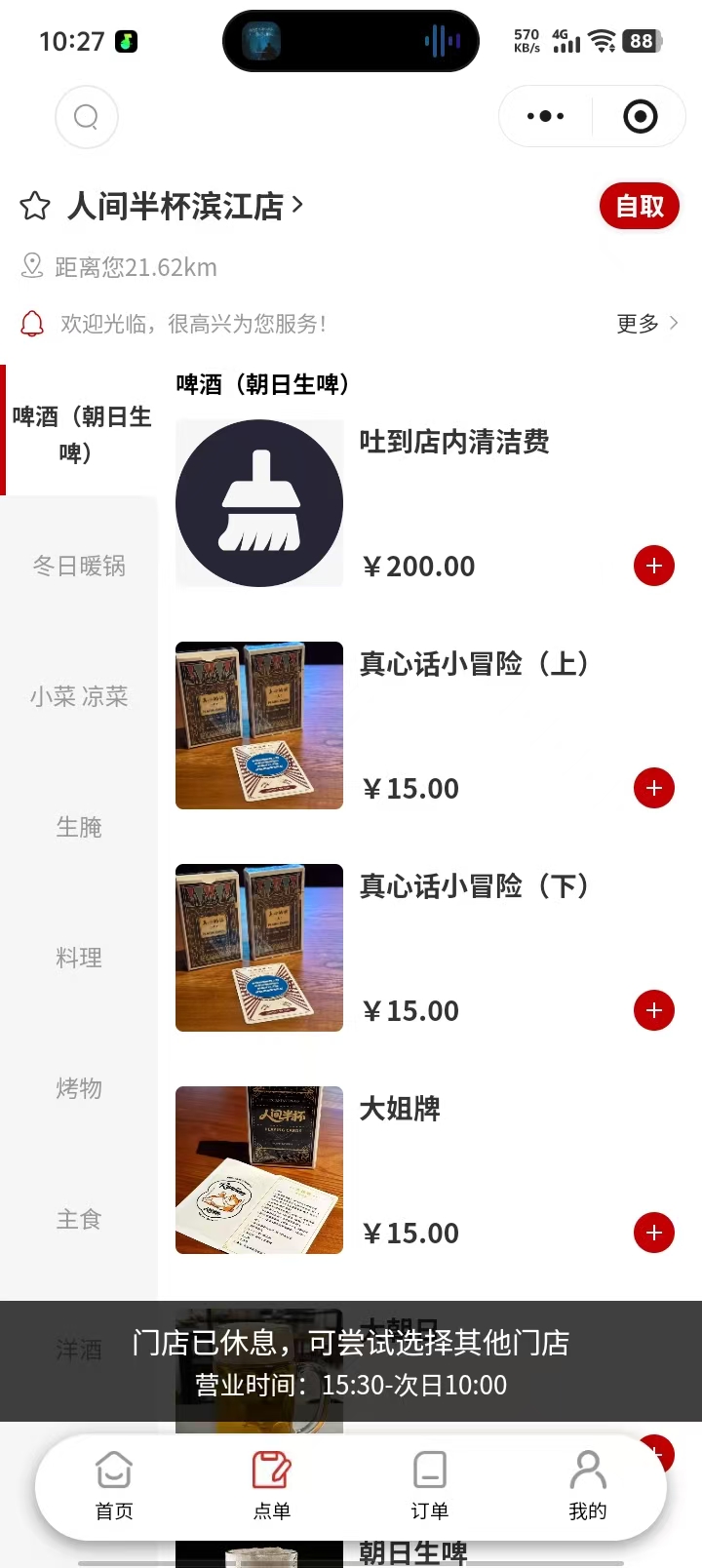The width and height of the screenshot is (702, 1568).
Task: Add 真心话小冒险（上） to the cart
Action: [654, 788]
